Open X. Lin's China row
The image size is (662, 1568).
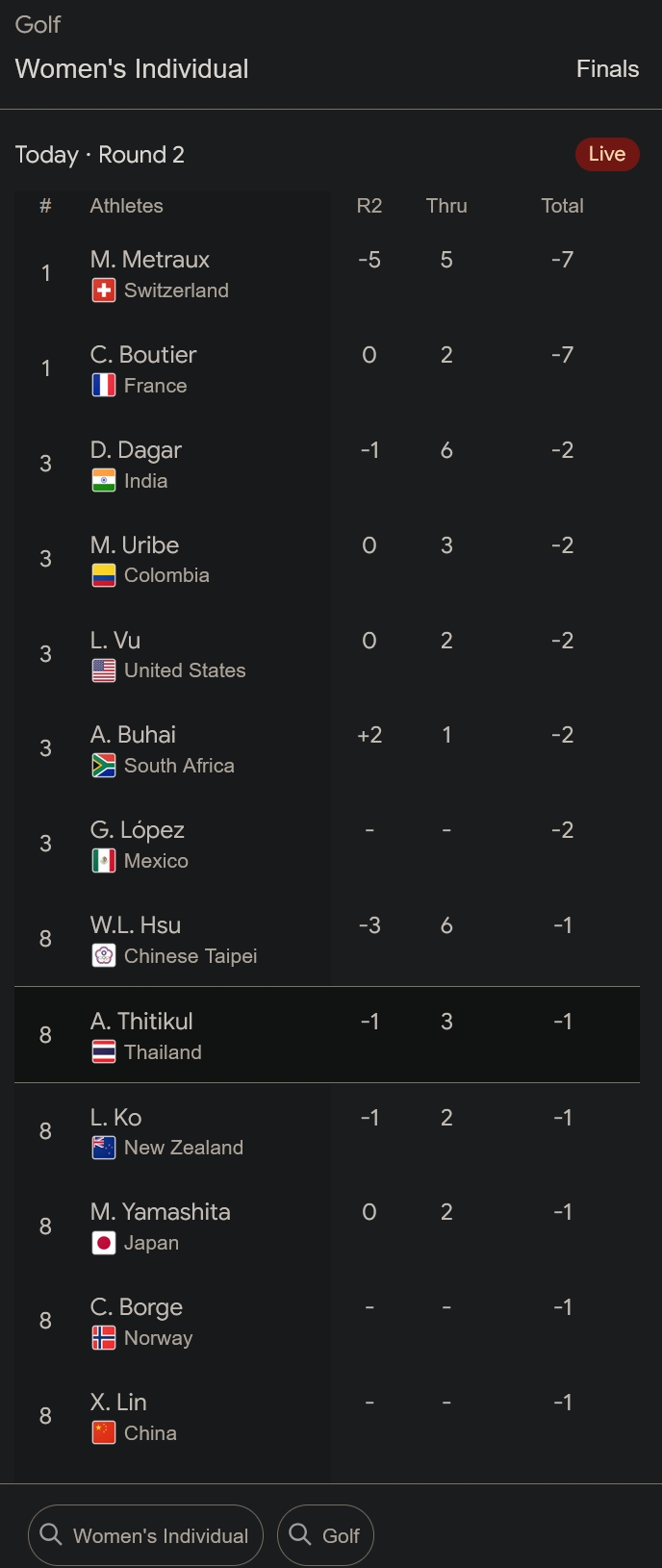click(327, 1417)
